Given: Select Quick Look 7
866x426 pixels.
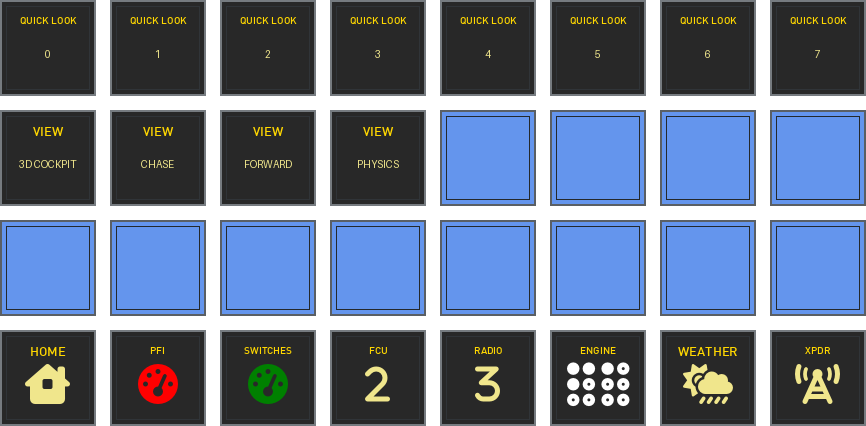Looking at the screenshot, I should pyautogui.click(x=817, y=48).
